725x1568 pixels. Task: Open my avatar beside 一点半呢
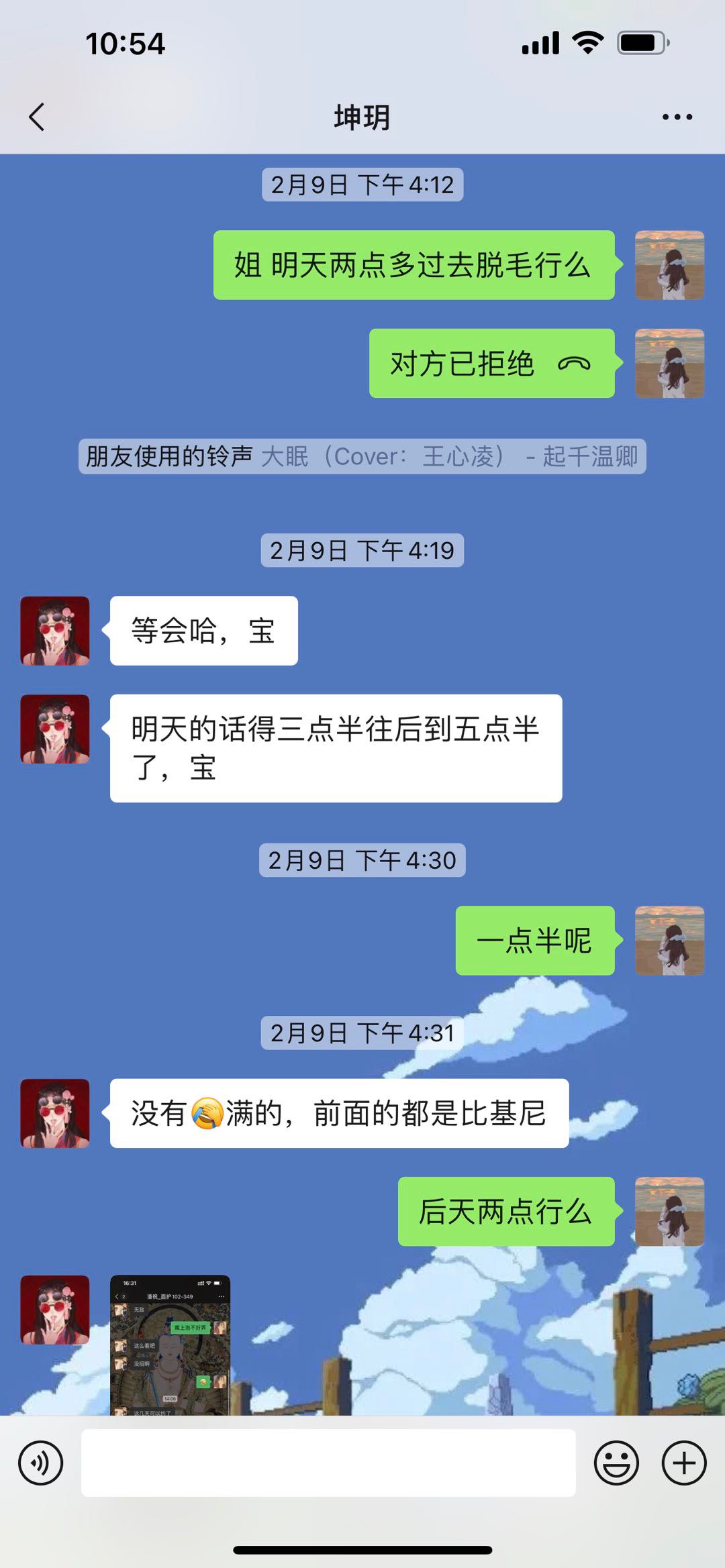(669, 940)
